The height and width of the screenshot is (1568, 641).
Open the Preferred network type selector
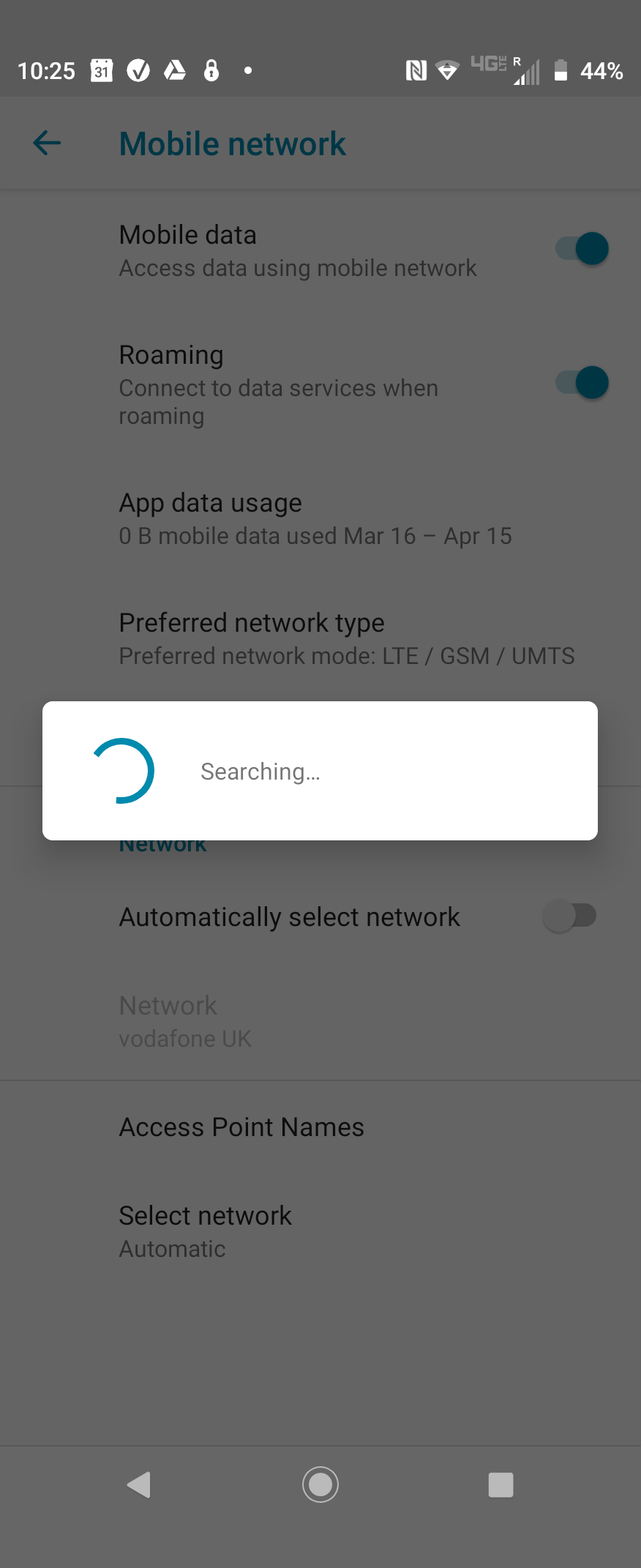(x=251, y=637)
